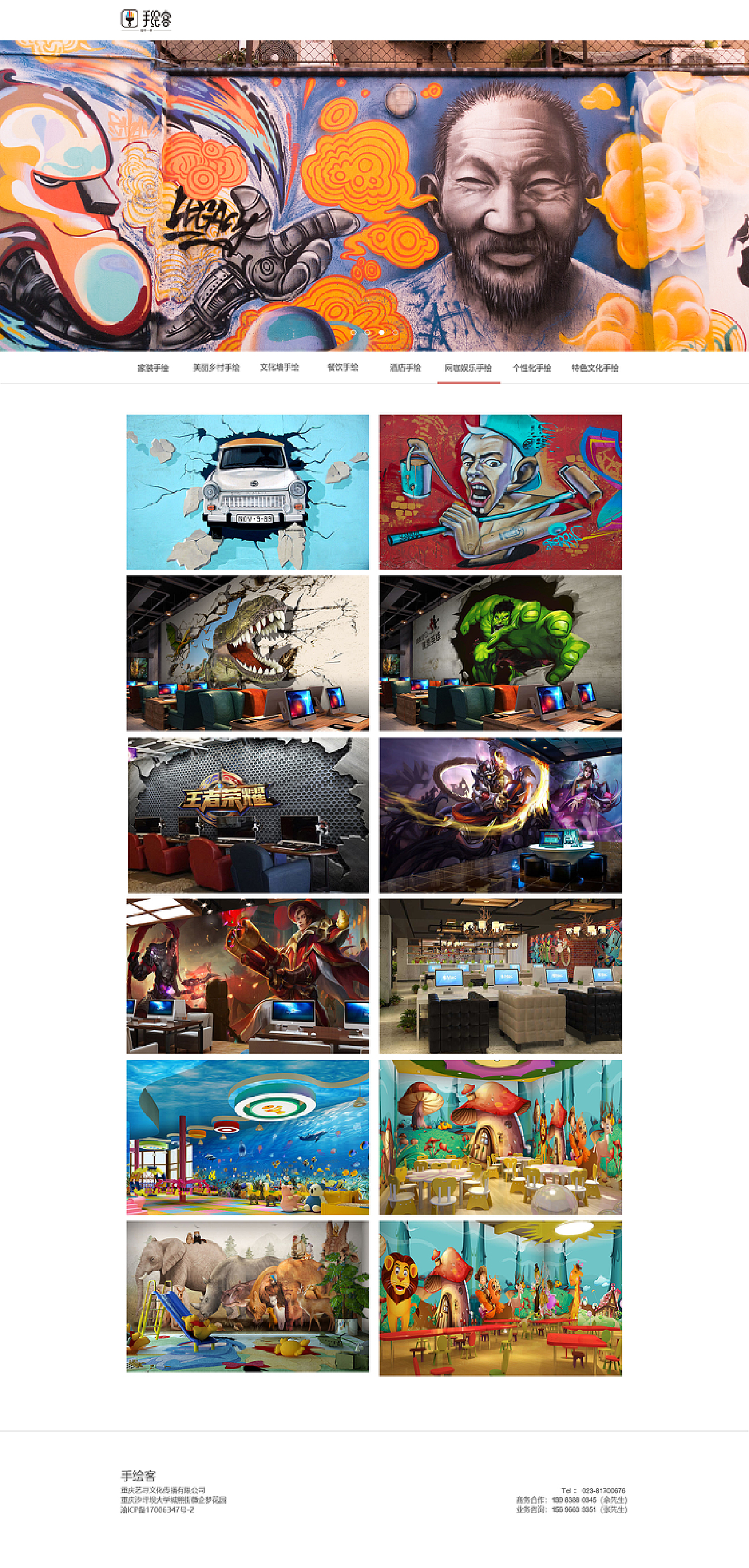
Task: Open the red graffiti painter image
Action: click(500, 492)
